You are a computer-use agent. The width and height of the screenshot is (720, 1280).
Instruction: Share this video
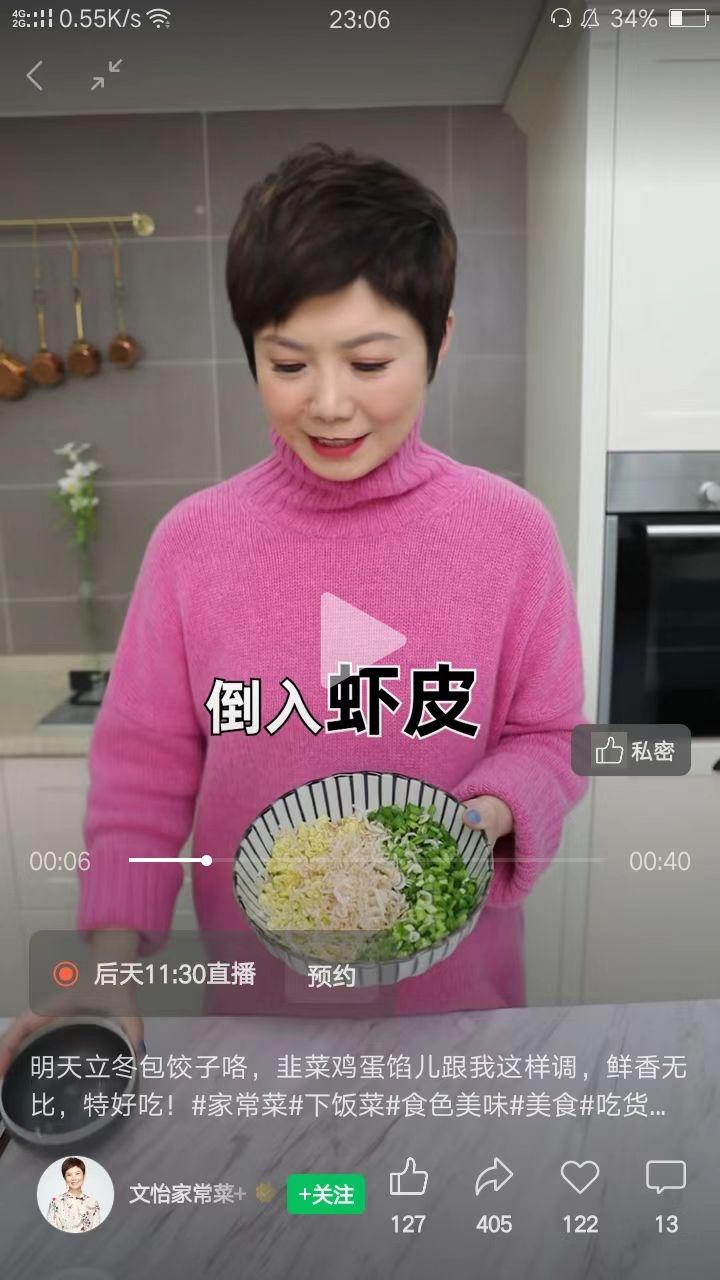tap(494, 1178)
